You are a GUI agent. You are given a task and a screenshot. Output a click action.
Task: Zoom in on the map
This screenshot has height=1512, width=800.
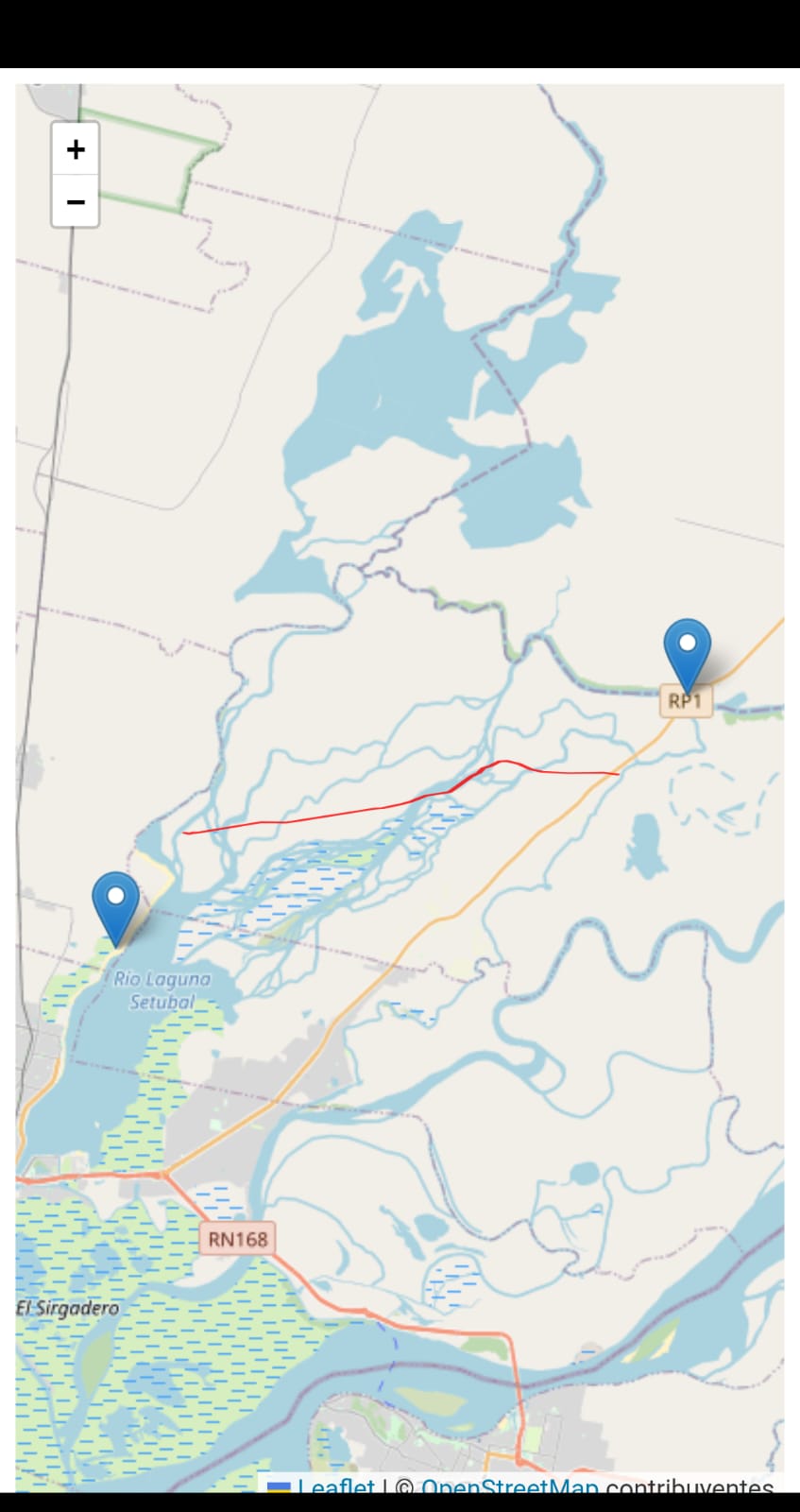coord(76,149)
